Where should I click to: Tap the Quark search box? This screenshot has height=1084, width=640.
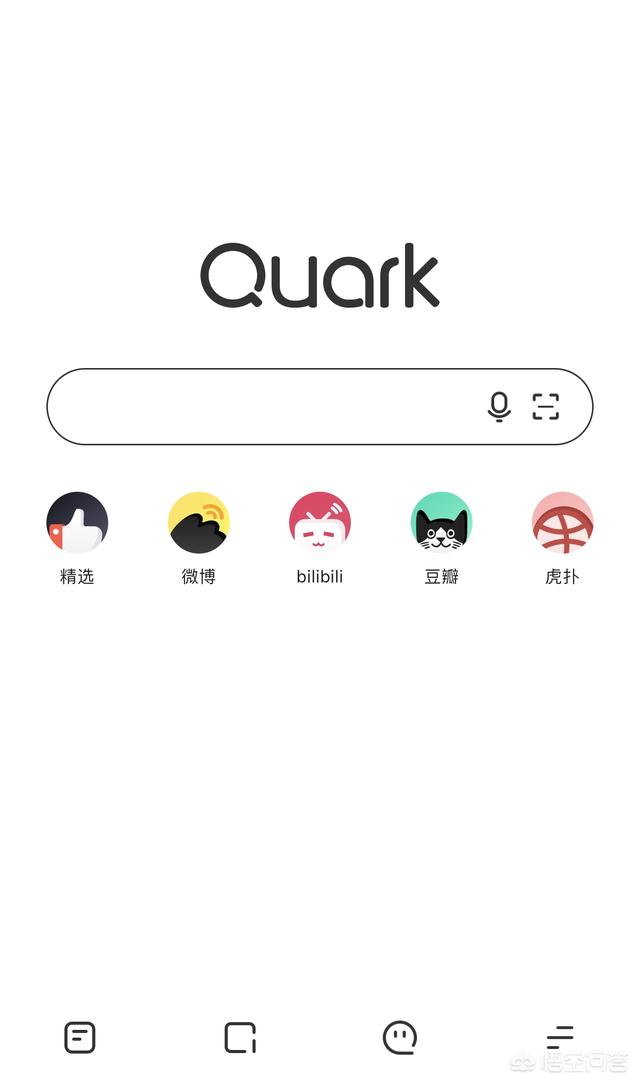pyautogui.click(x=319, y=406)
